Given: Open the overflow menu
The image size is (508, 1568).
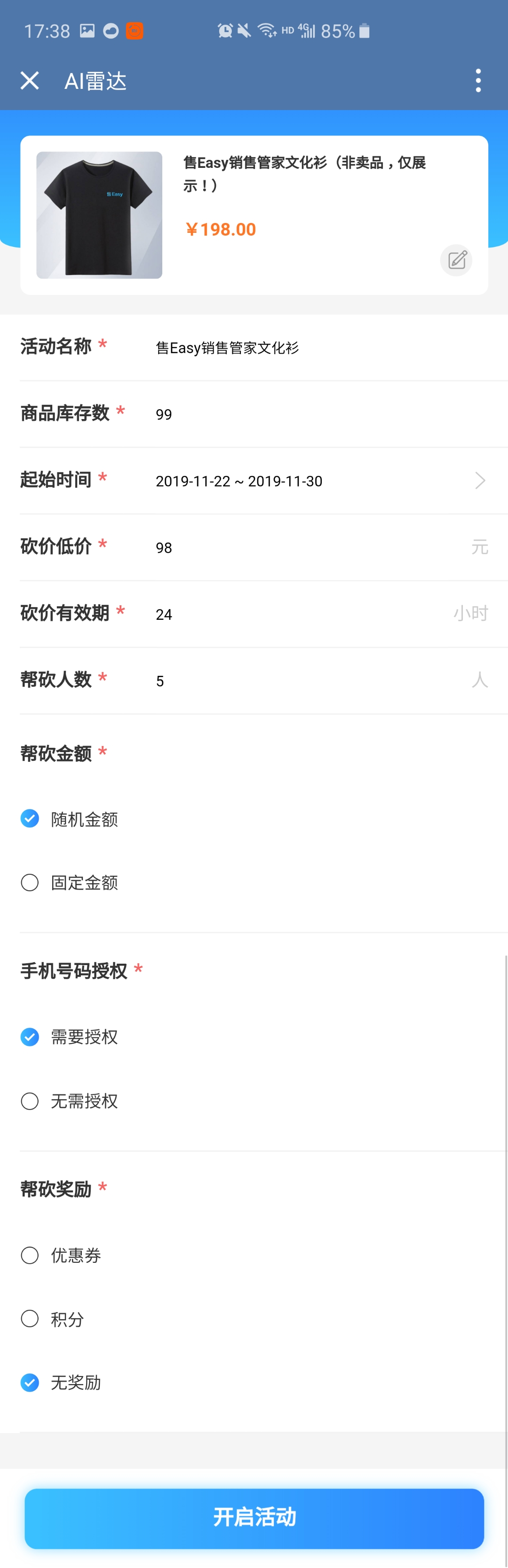Looking at the screenshot, I should coord(478,80).
